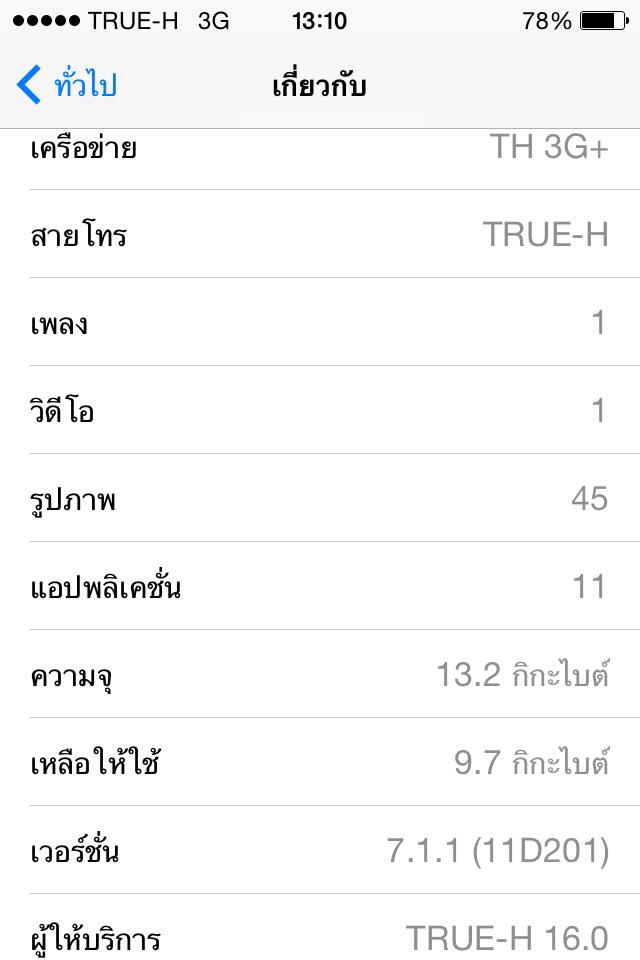
Task: Go back to the ทั่วไป settings
Action: (x=66, y=86)
